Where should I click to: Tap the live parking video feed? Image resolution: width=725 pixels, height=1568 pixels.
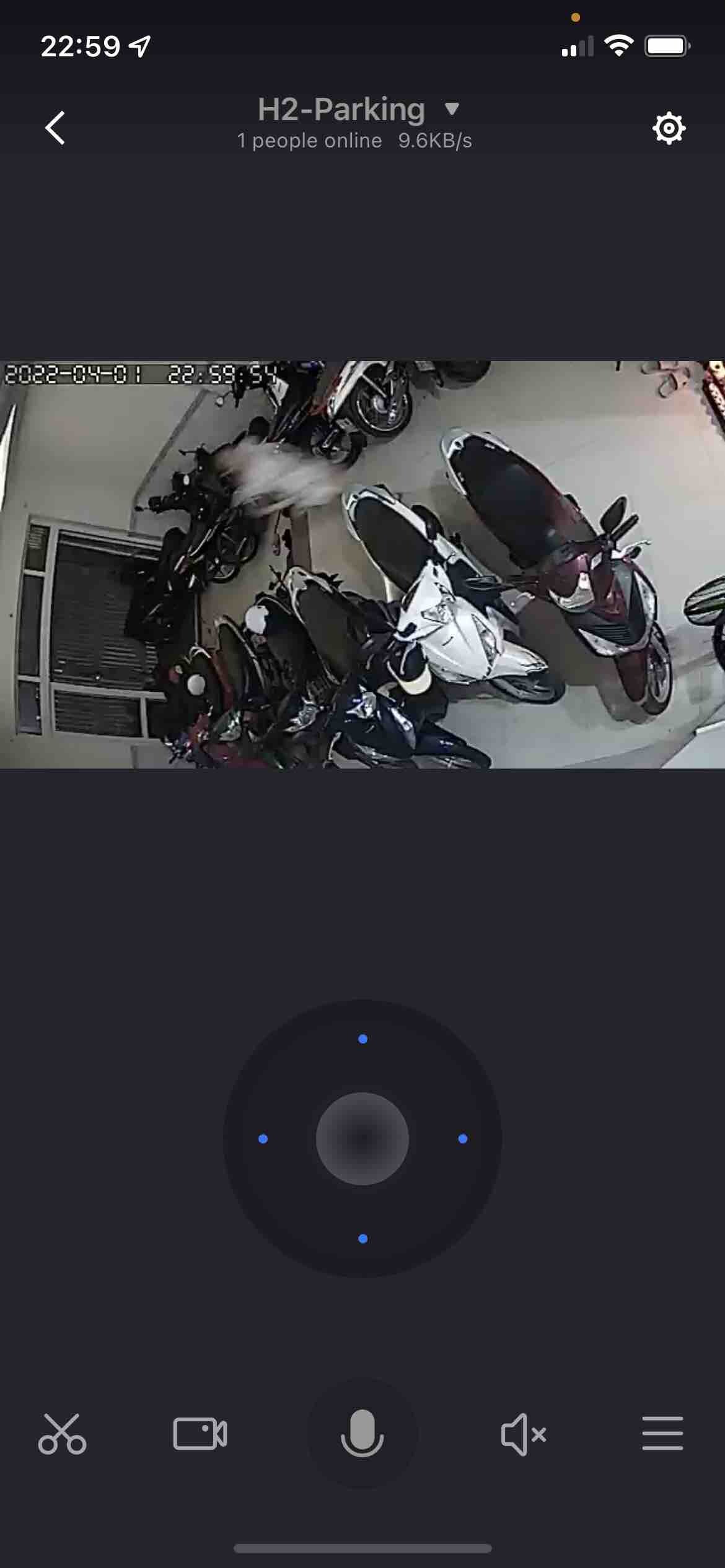(362, 564)
